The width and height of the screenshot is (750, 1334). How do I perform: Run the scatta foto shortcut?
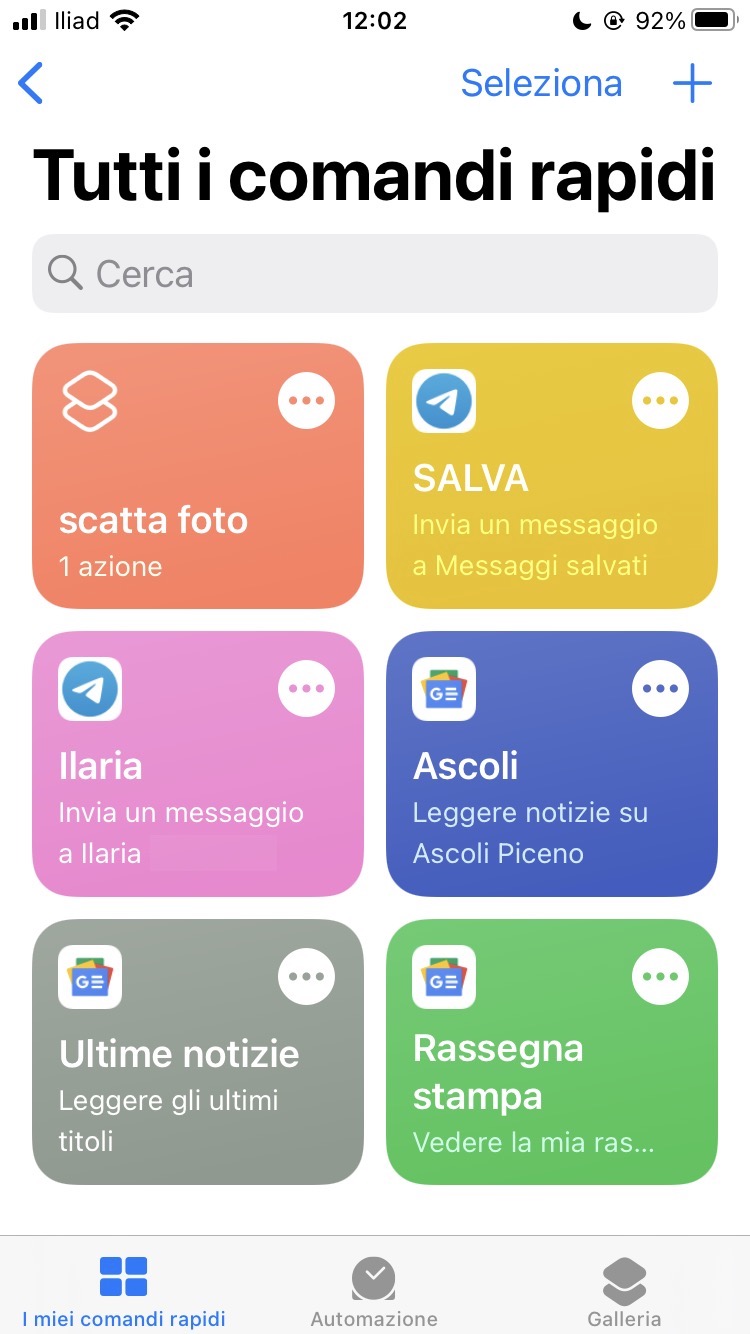170,520
